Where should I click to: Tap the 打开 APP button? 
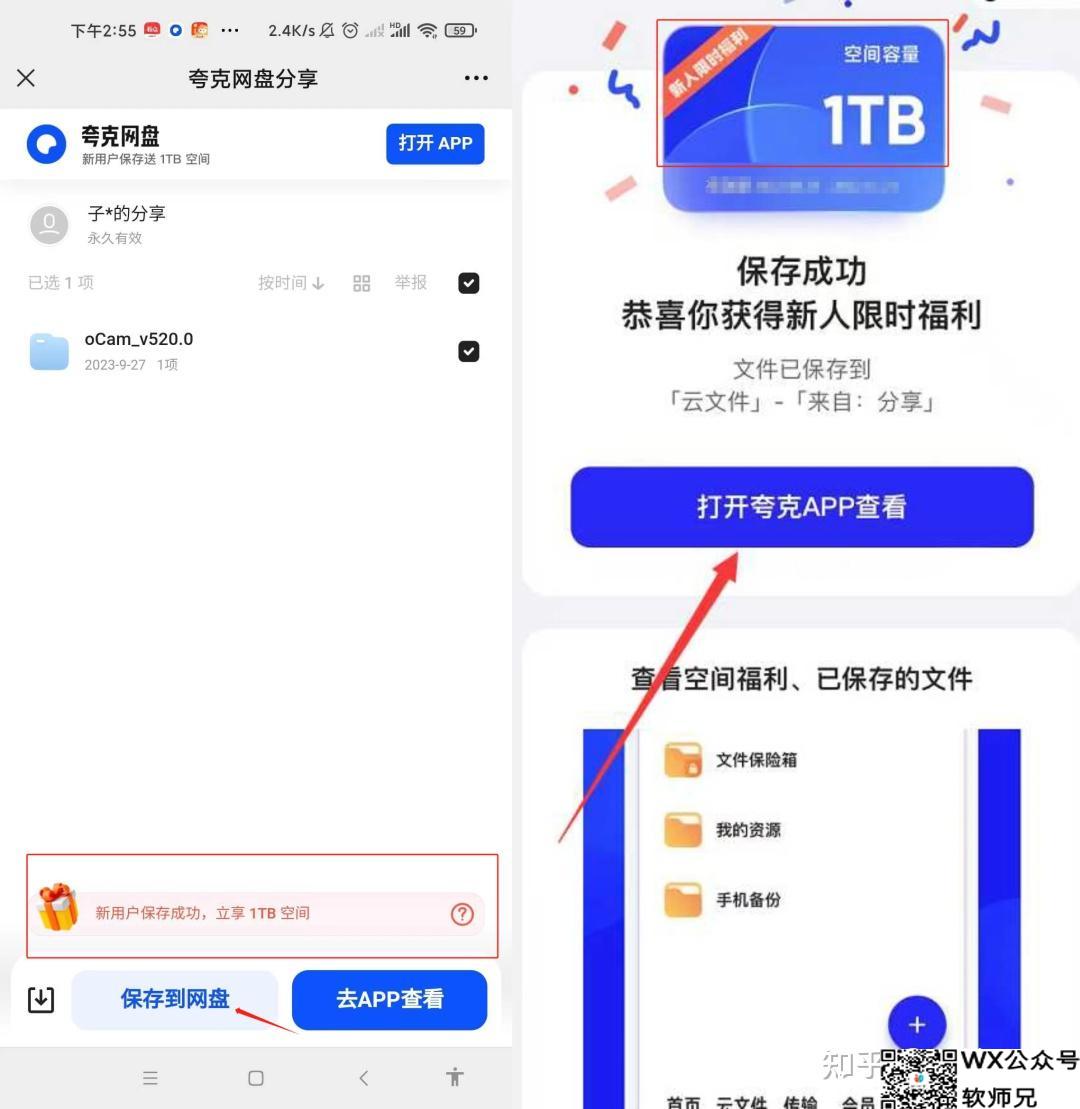(435, 144)
